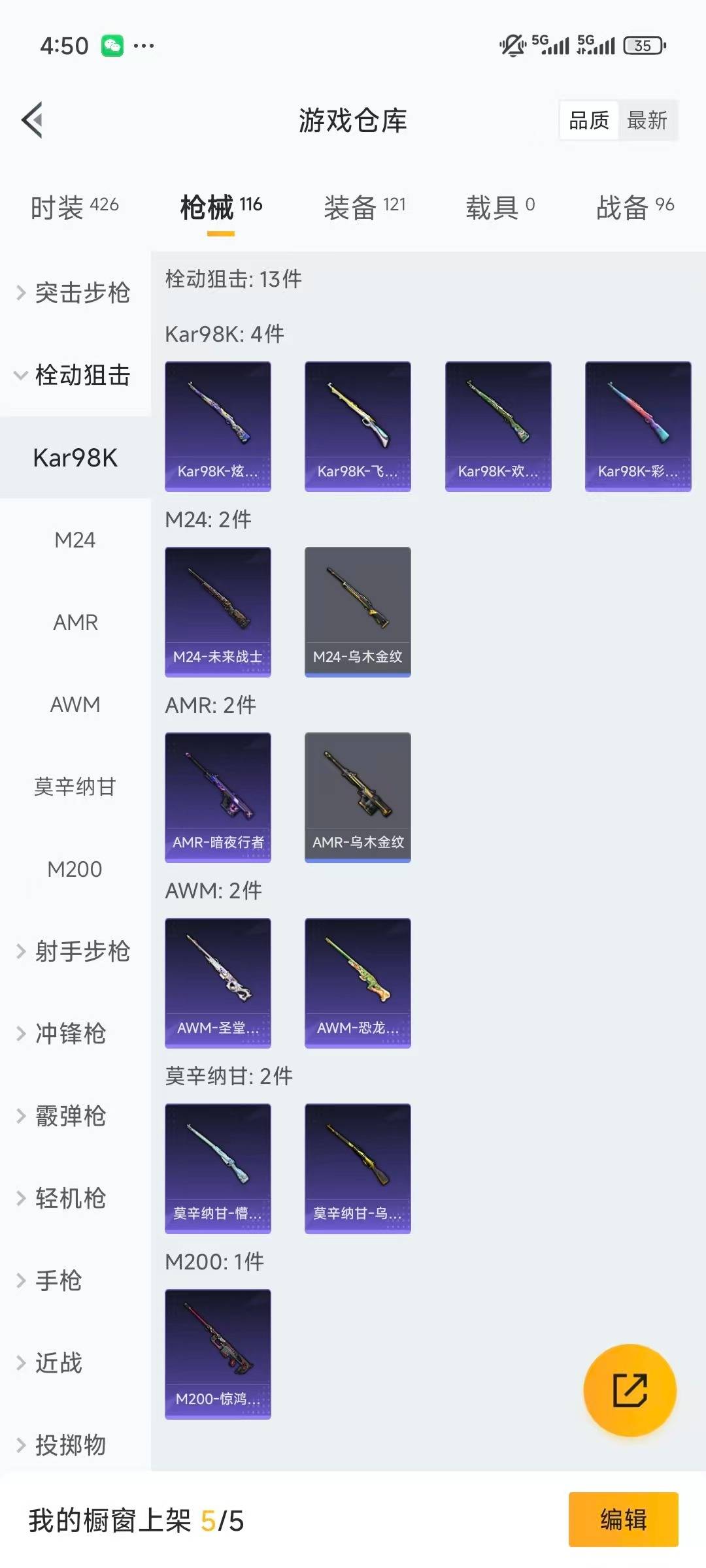Expand the 冲锋枪 category
The height and width of the screenshot is (1568, 706).
[69, 1034]
